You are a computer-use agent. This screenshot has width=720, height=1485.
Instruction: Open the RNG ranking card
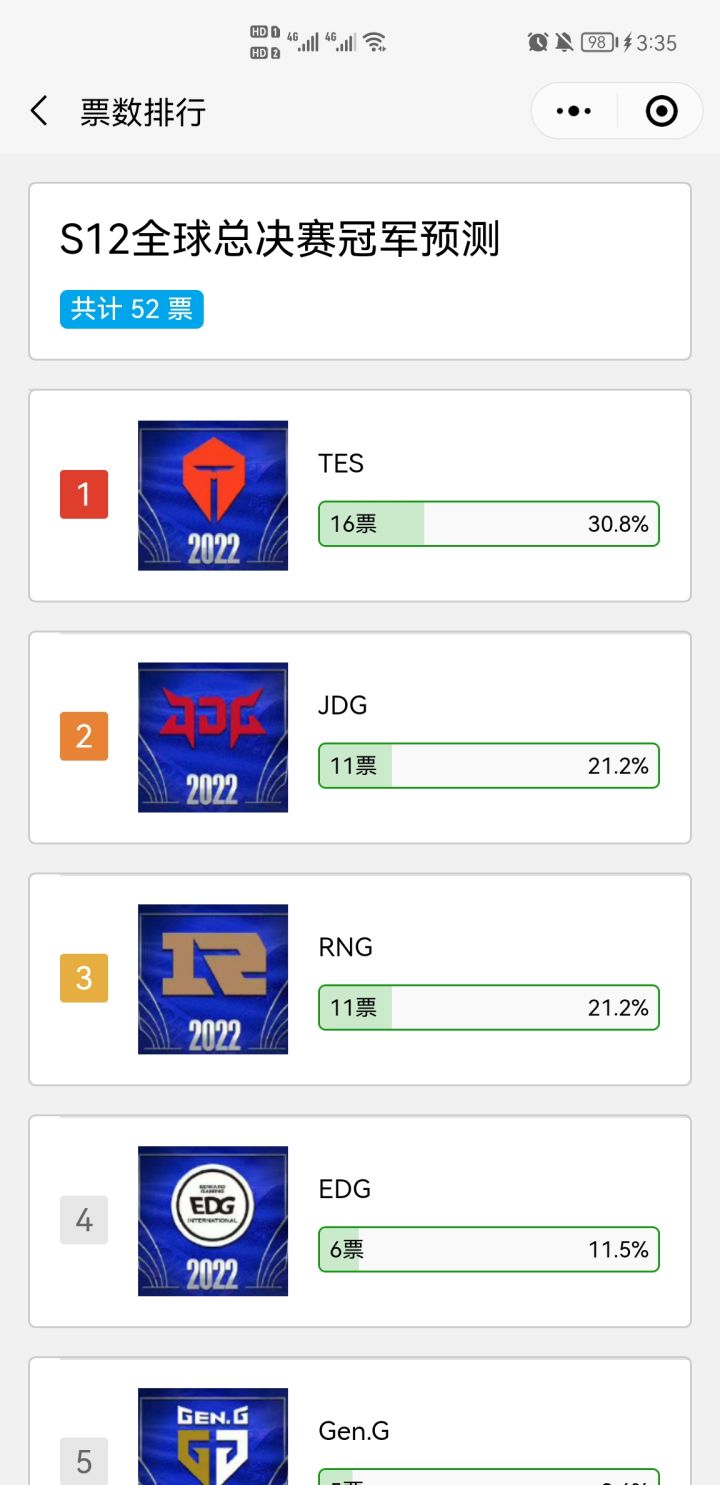360,980
